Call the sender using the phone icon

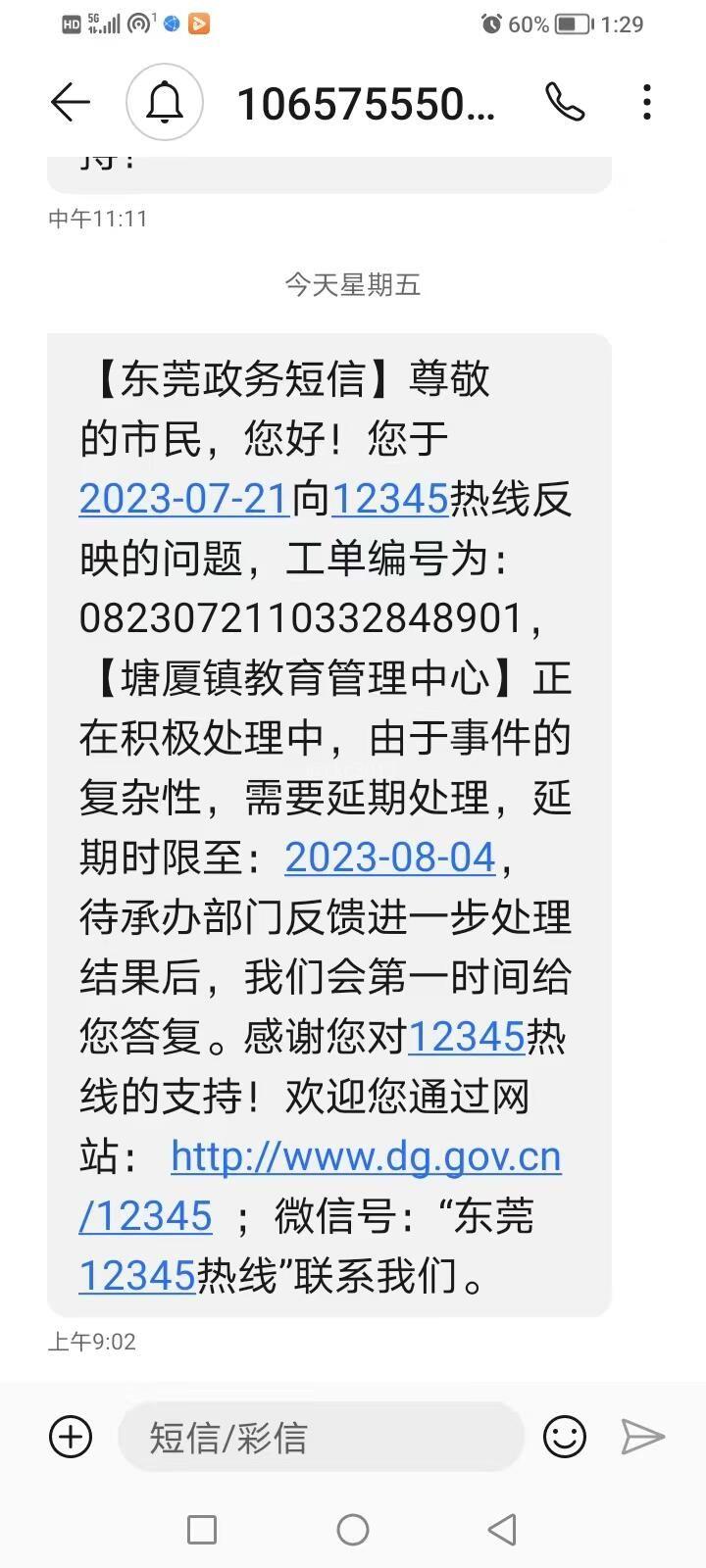coord(565,102)
